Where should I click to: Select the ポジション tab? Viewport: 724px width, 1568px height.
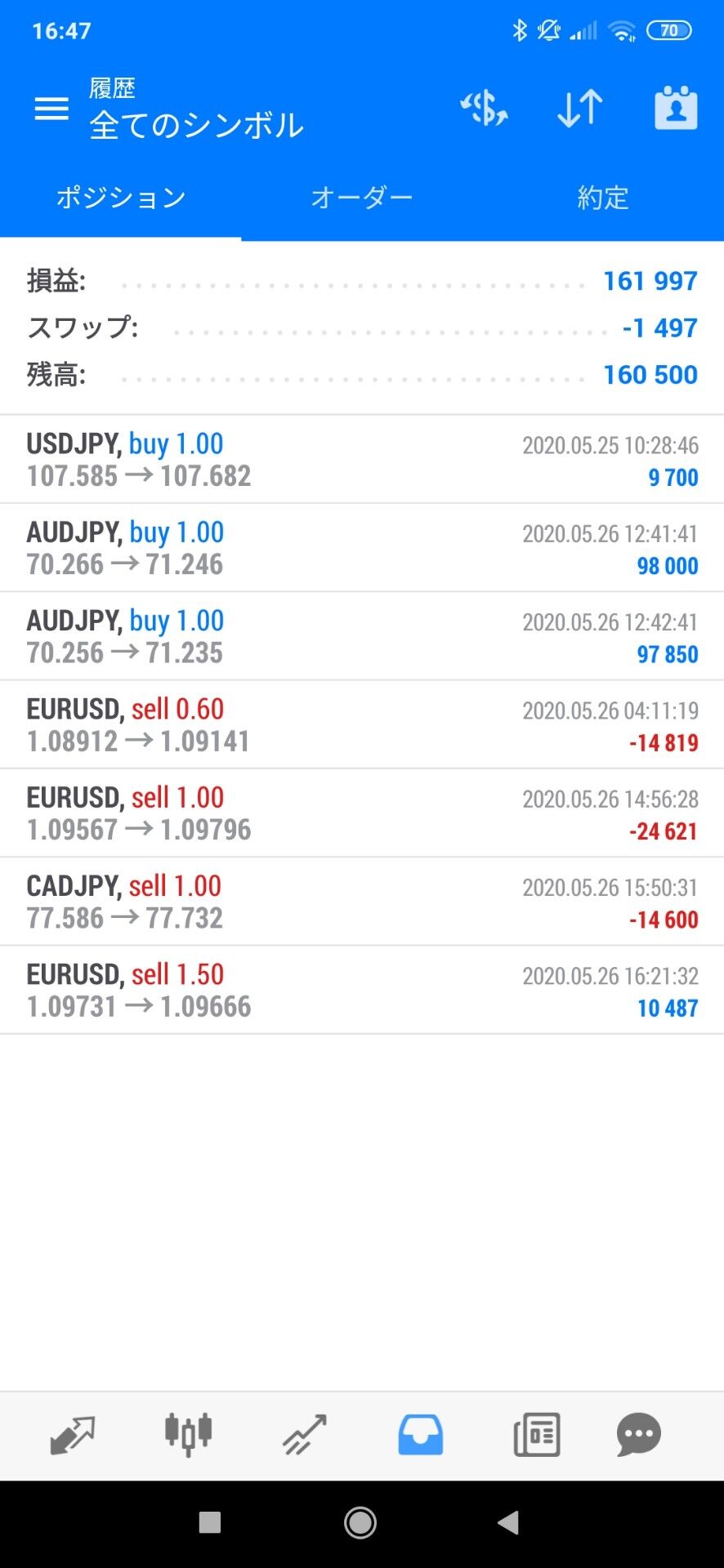tap(121, 198)
